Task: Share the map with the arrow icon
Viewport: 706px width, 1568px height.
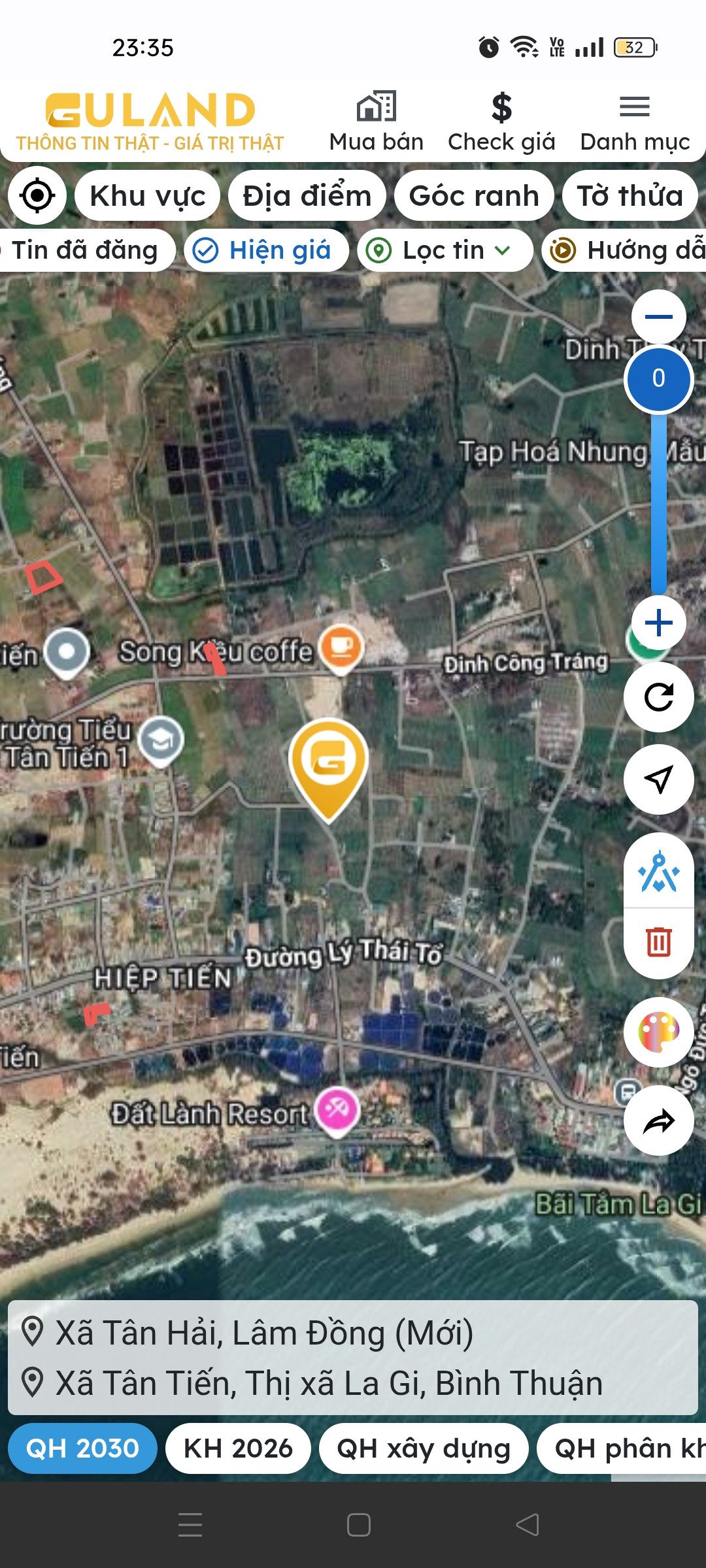Action: 659,1121
